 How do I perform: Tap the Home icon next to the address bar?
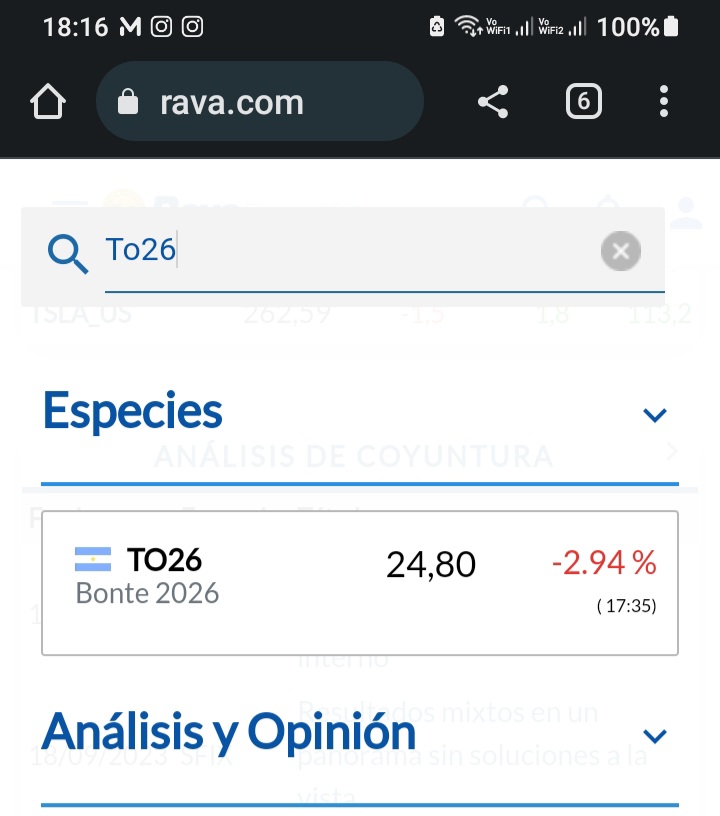pyautogui.click(x=47, y=101)
